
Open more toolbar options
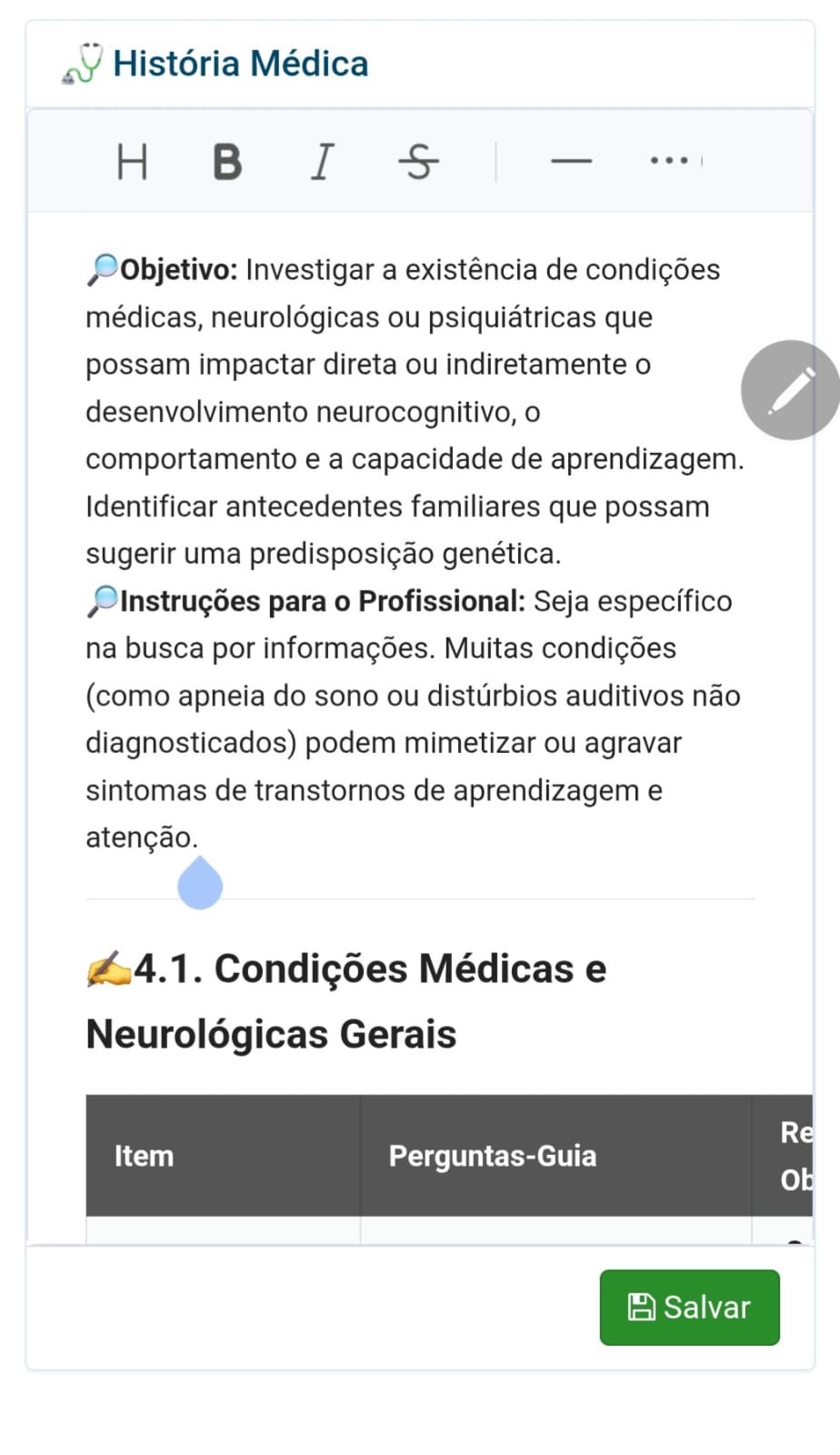[x=670, y=161]
